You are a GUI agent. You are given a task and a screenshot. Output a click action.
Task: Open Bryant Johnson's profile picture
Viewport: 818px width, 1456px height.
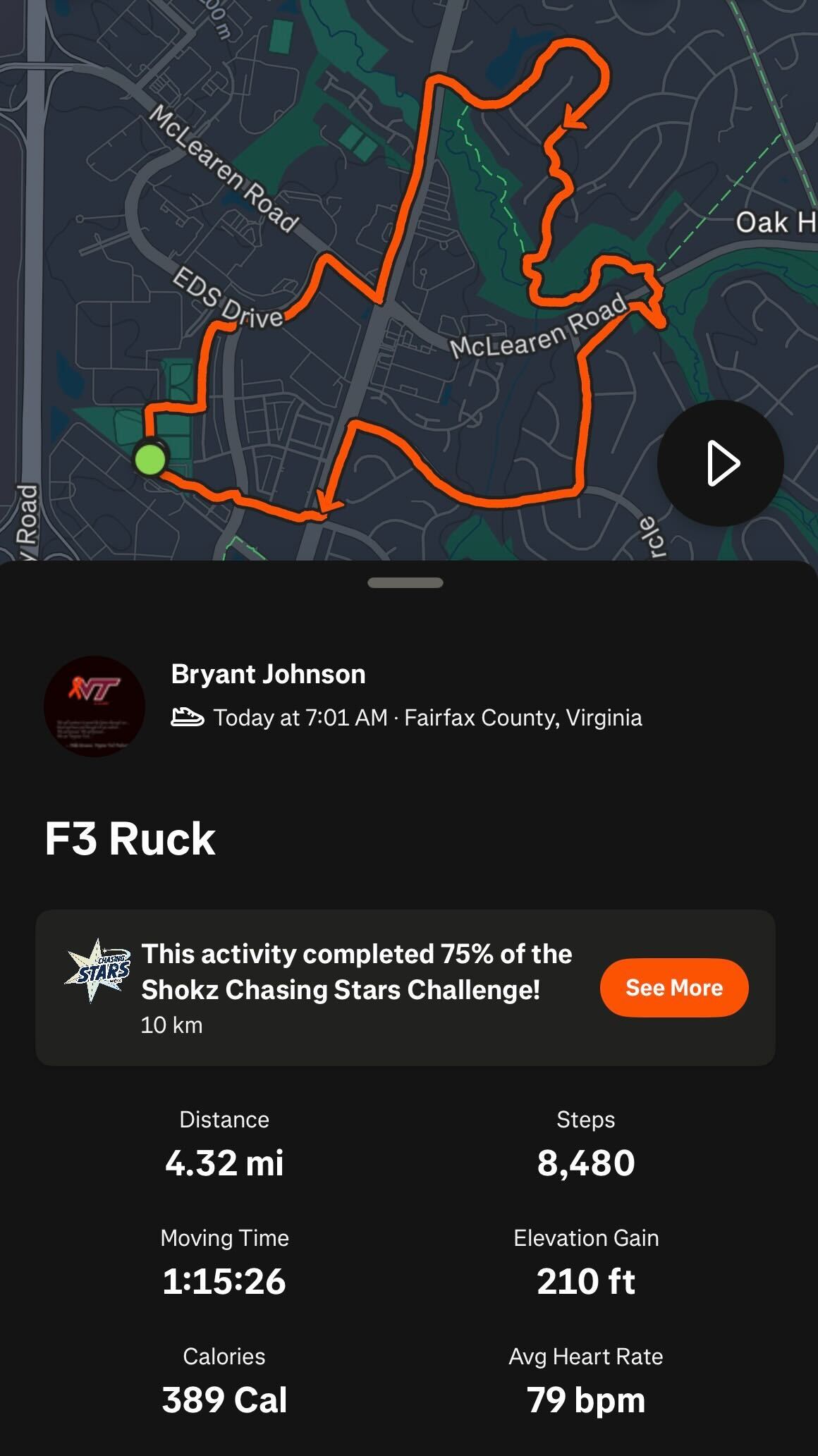click(x=94, y=706)
